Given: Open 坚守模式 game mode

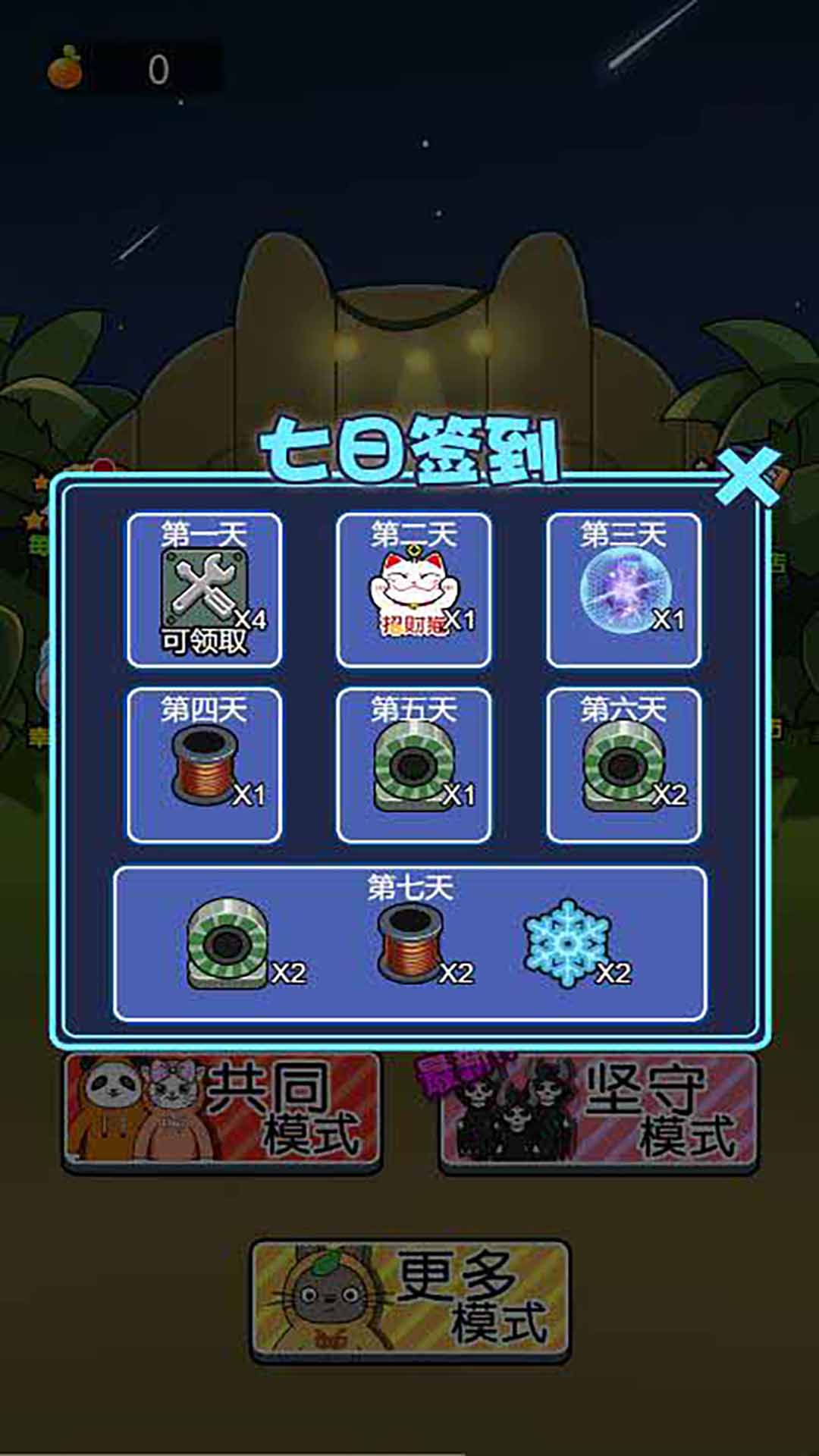Looking at the screenshot, I should coord(599,1110).
